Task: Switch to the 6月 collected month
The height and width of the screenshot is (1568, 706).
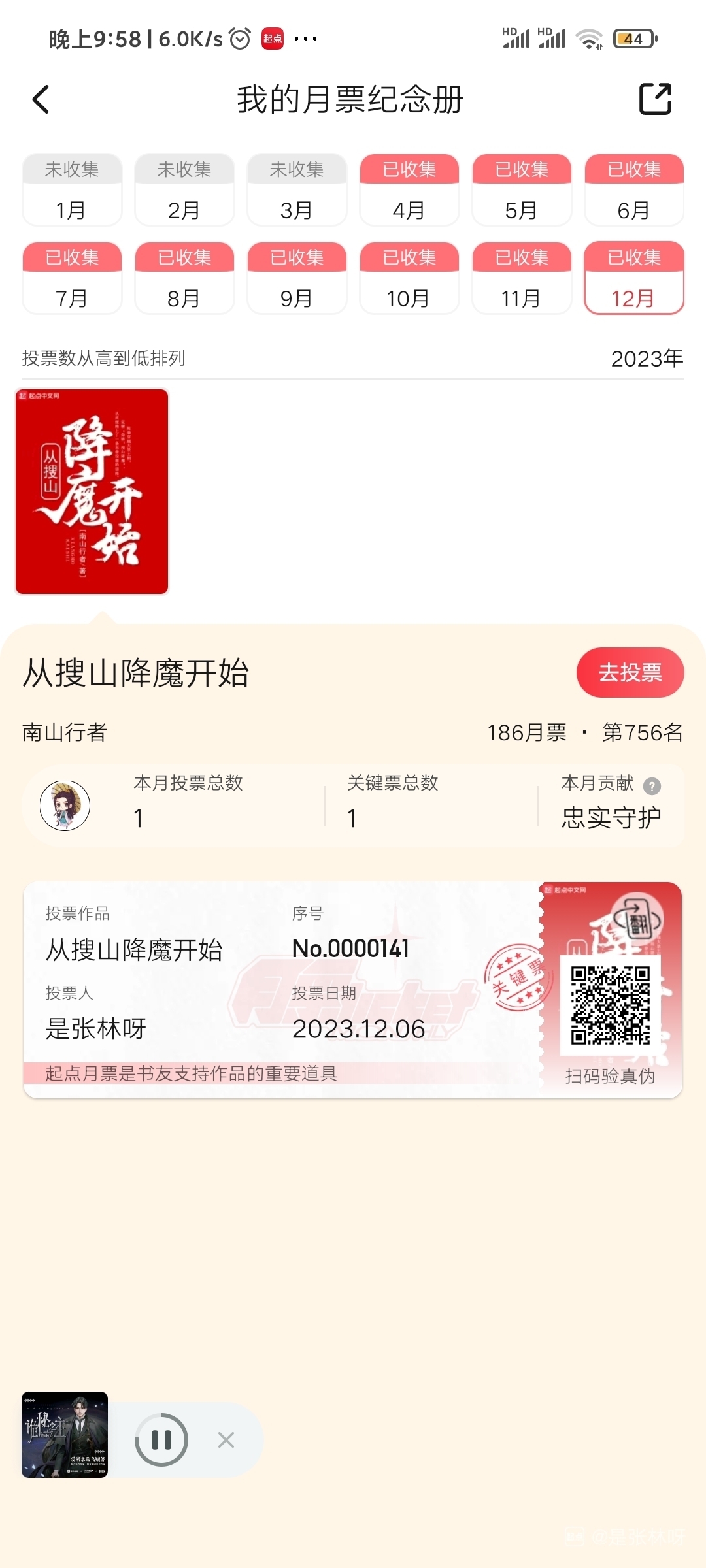Action: click(634, 190)
